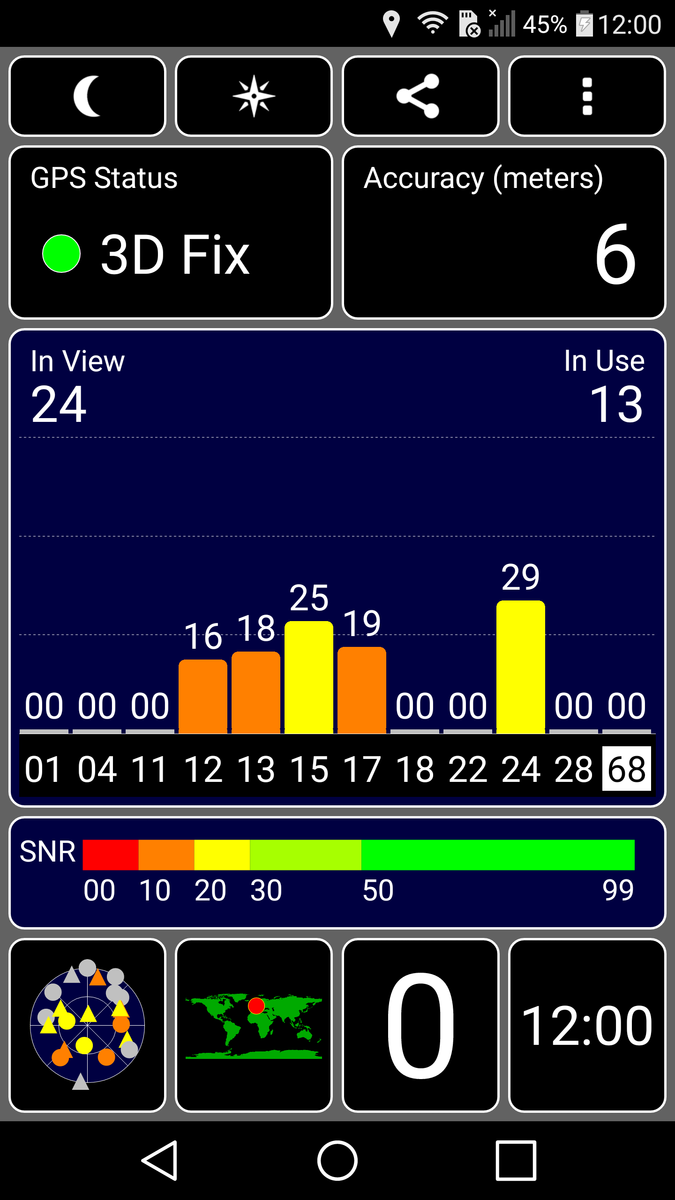Screen dimensions: 675x1200
Task: Tap the satellite signal bar chart panel
Action: click(337, 567)
